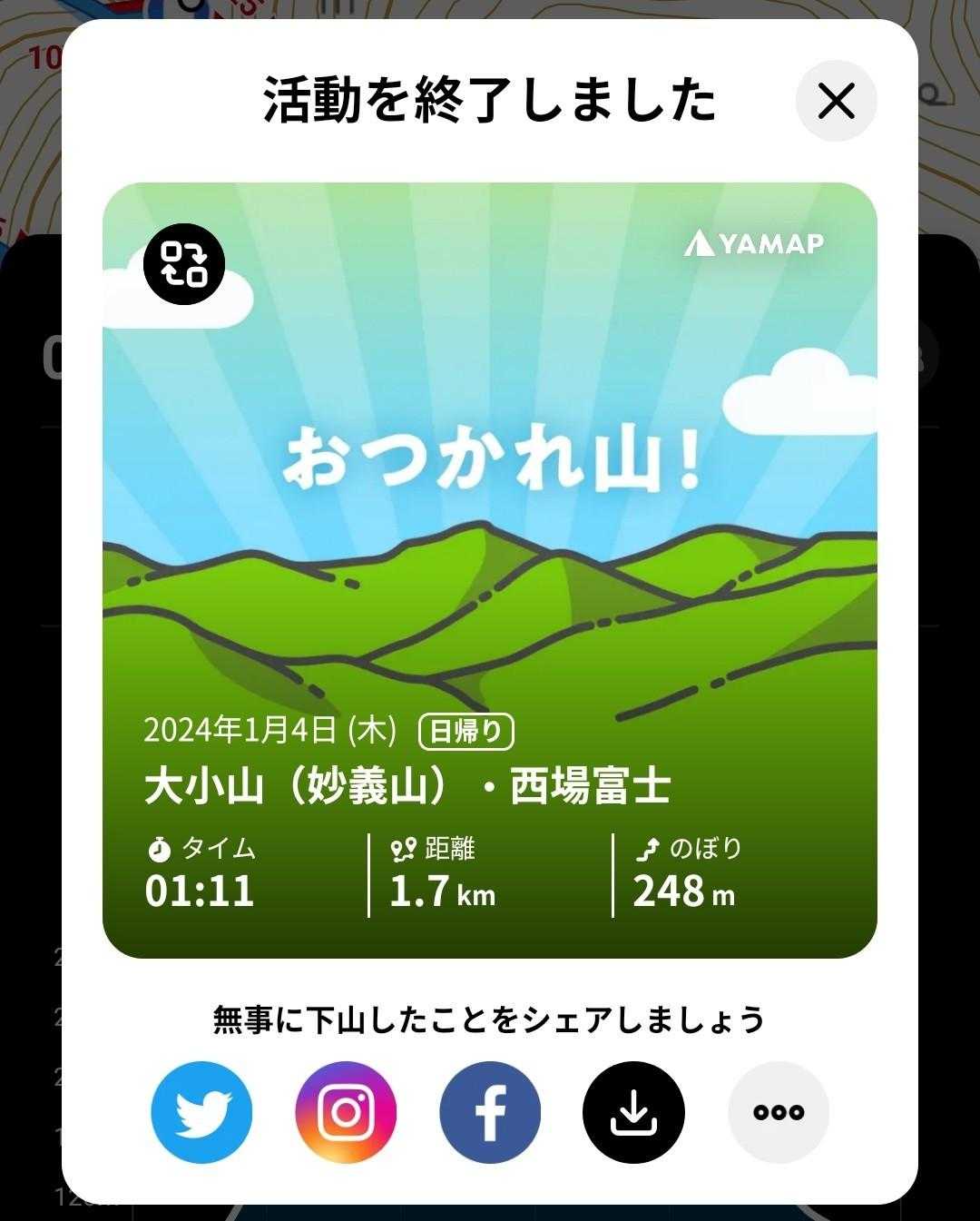Close the activity finished dialog

[836, 101]
